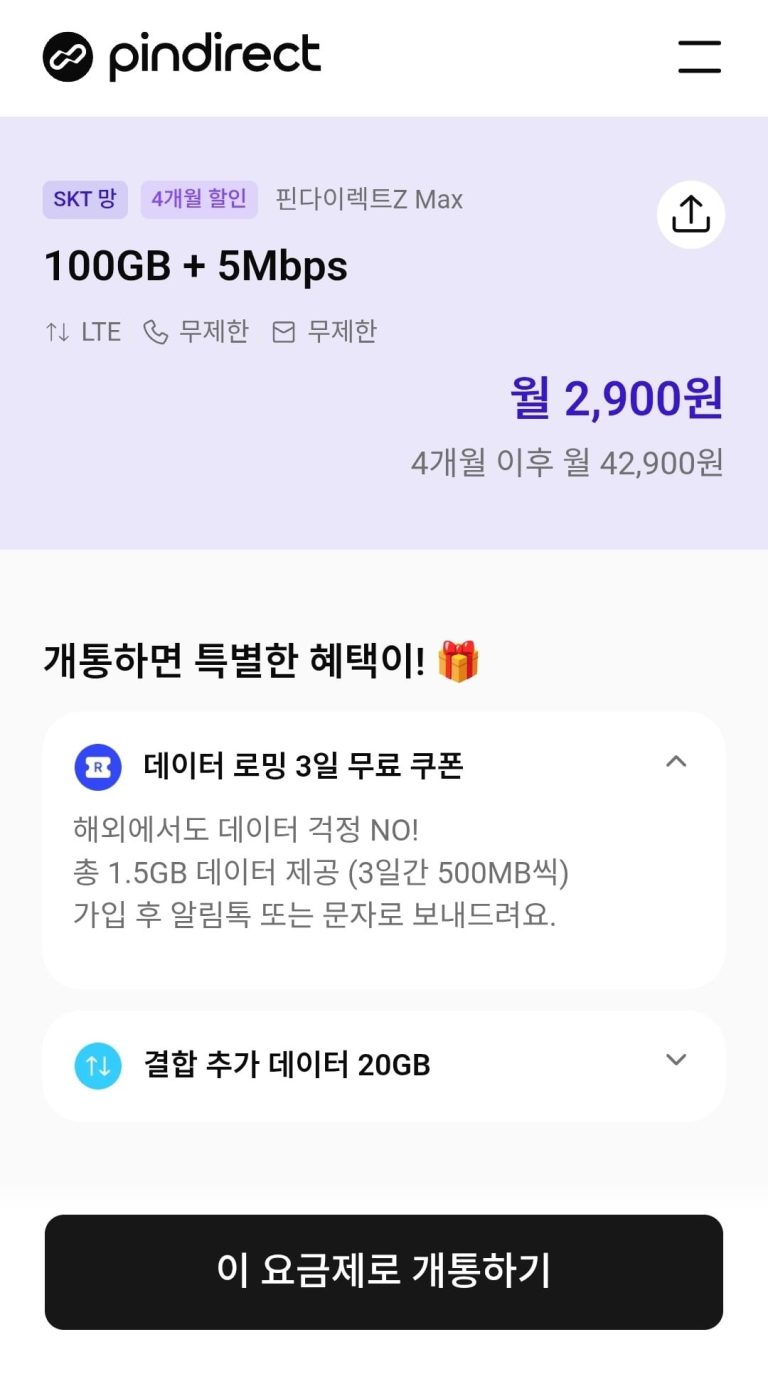Select the SKT 망 badge
768x1374 pixels.
(85, 199)
